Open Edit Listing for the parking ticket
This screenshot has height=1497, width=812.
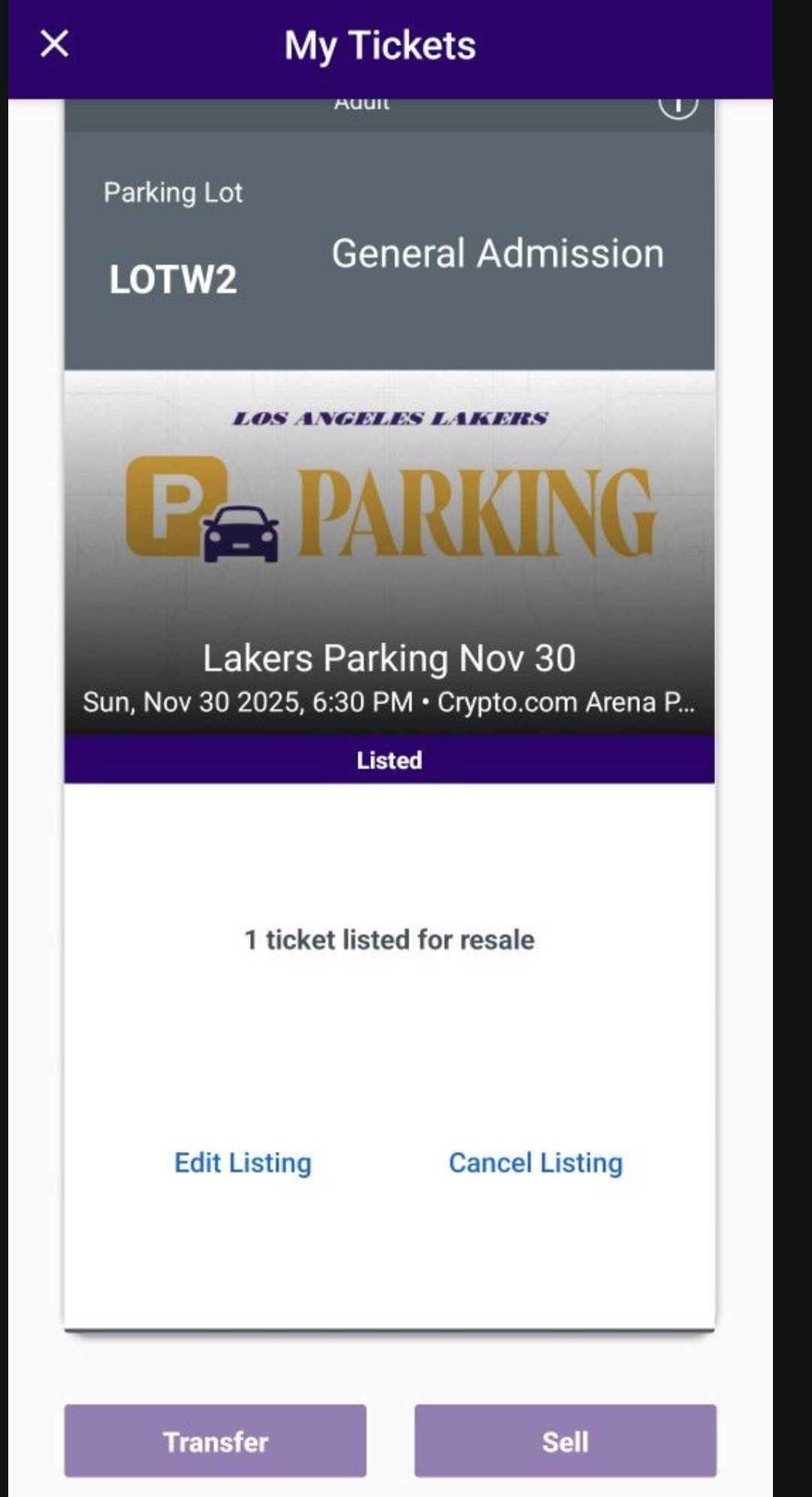pyautogui.click(x=243, y=1162)
